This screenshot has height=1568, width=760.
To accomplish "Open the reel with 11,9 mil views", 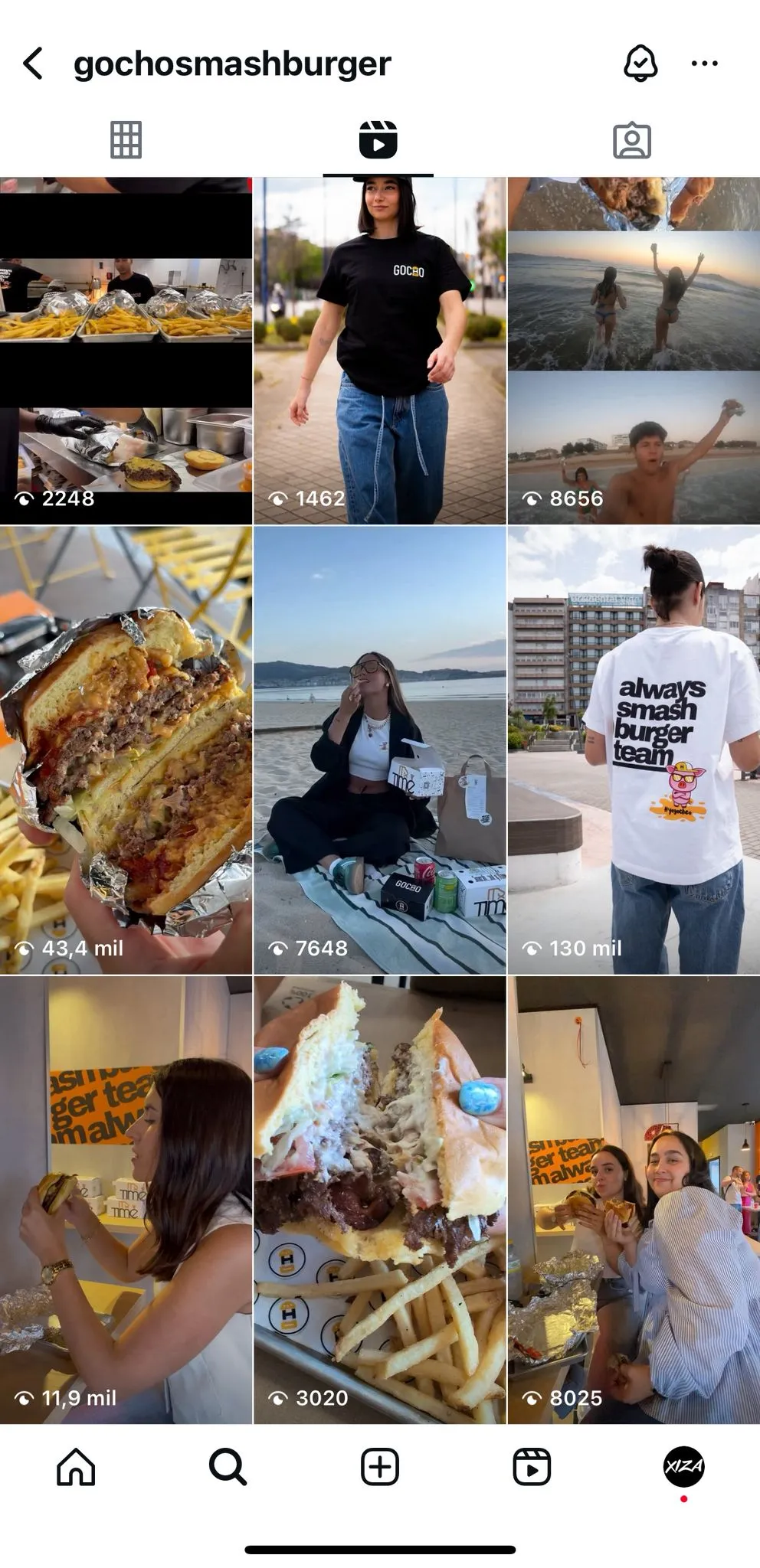I will [x=126, y=1200].
